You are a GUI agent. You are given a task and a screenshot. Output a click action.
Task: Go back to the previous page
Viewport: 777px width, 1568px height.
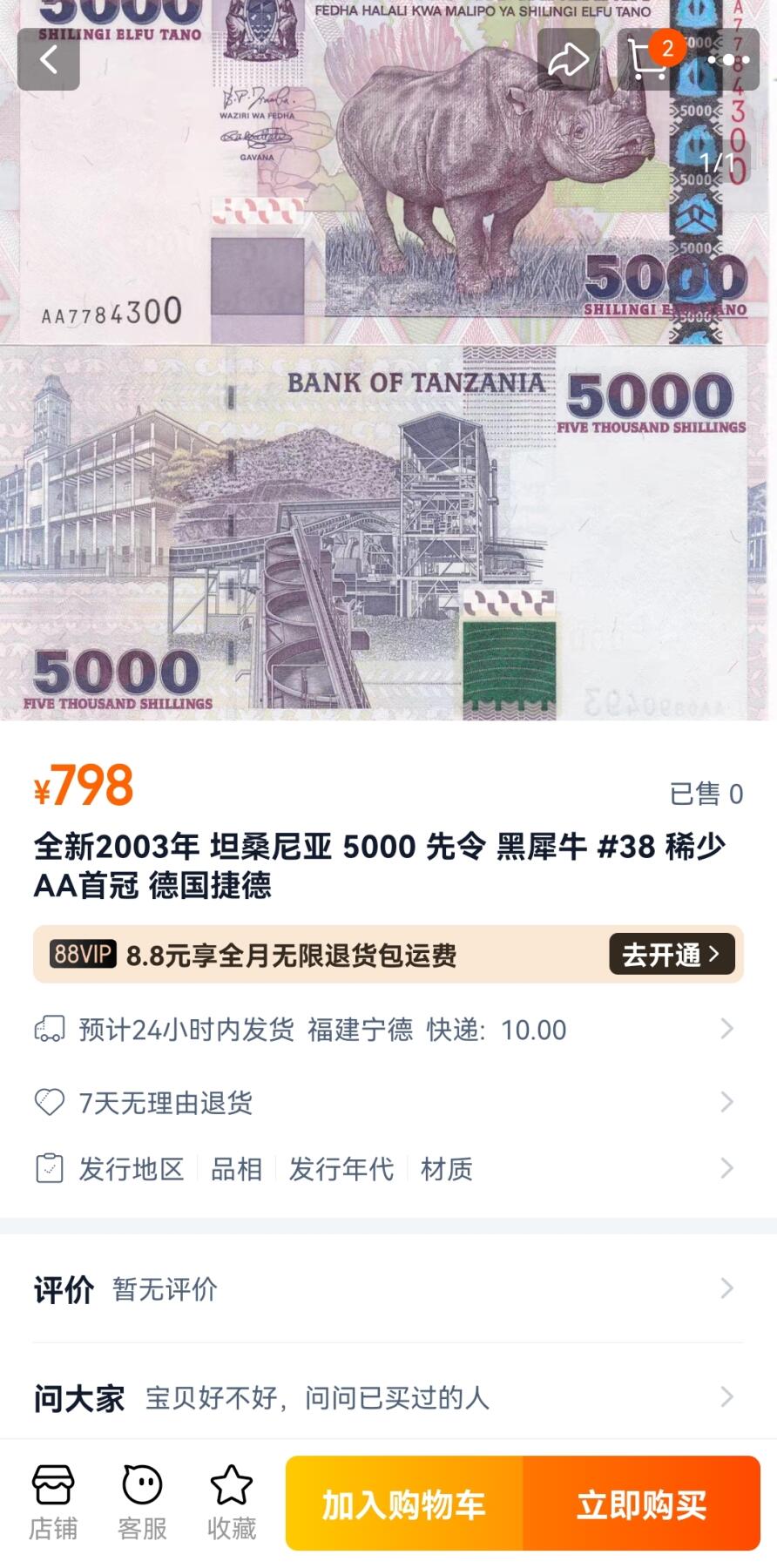point(49,59)
